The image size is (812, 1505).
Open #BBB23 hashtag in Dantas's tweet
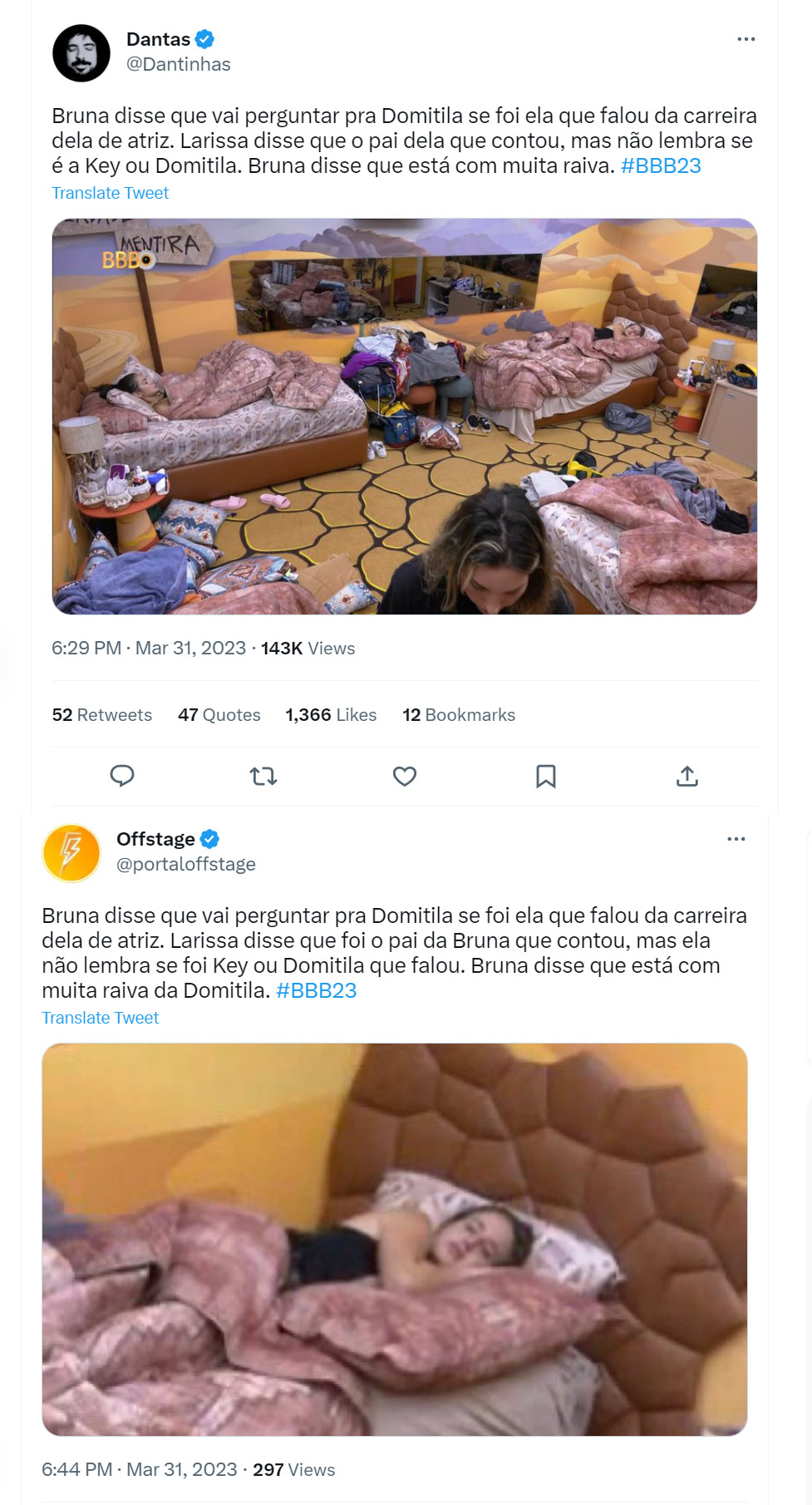tap(661, 165)
